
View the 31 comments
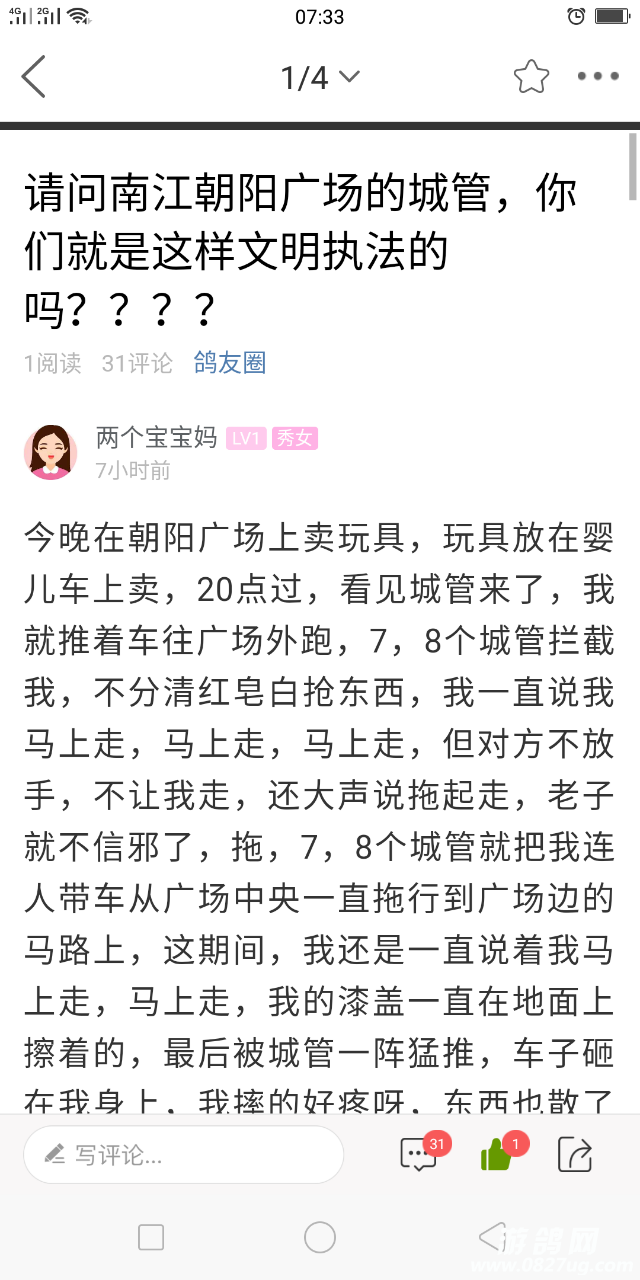pos(418,1155)
